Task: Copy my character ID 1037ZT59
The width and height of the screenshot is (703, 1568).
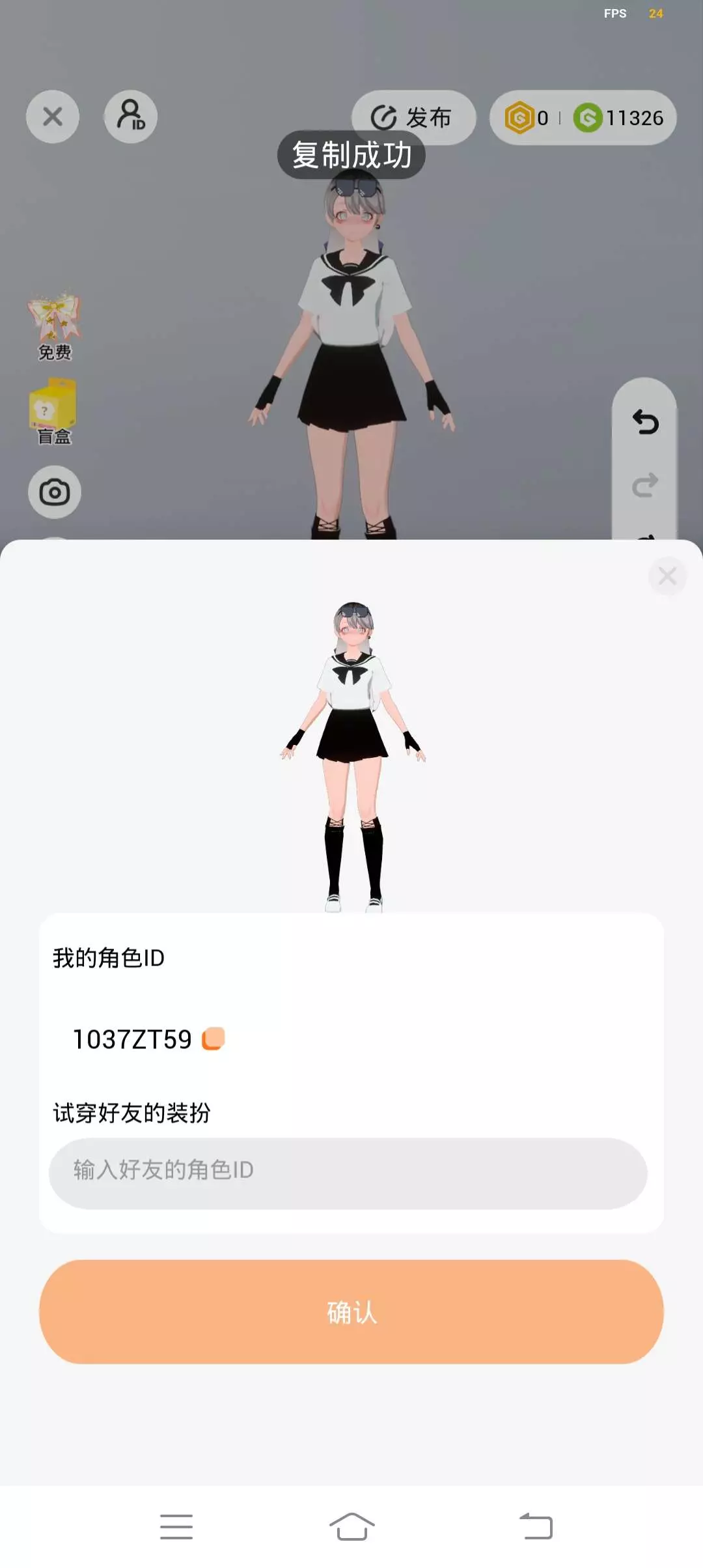Action: [214, 1039]
